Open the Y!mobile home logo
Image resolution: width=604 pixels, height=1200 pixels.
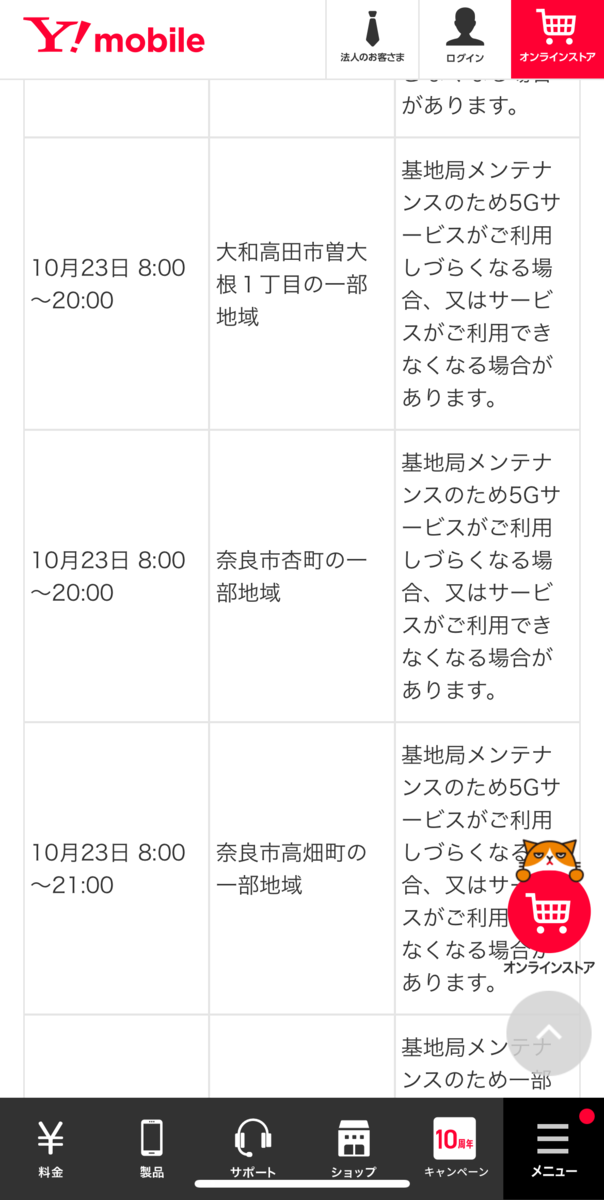pyautogui.click(x=114, y=38)
